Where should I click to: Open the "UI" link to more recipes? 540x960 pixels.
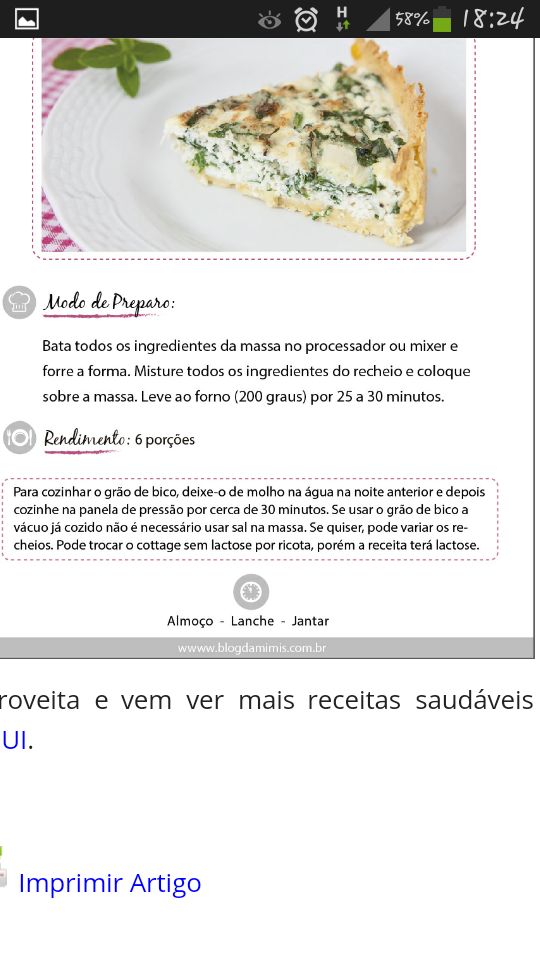click(x=13, y=740)
